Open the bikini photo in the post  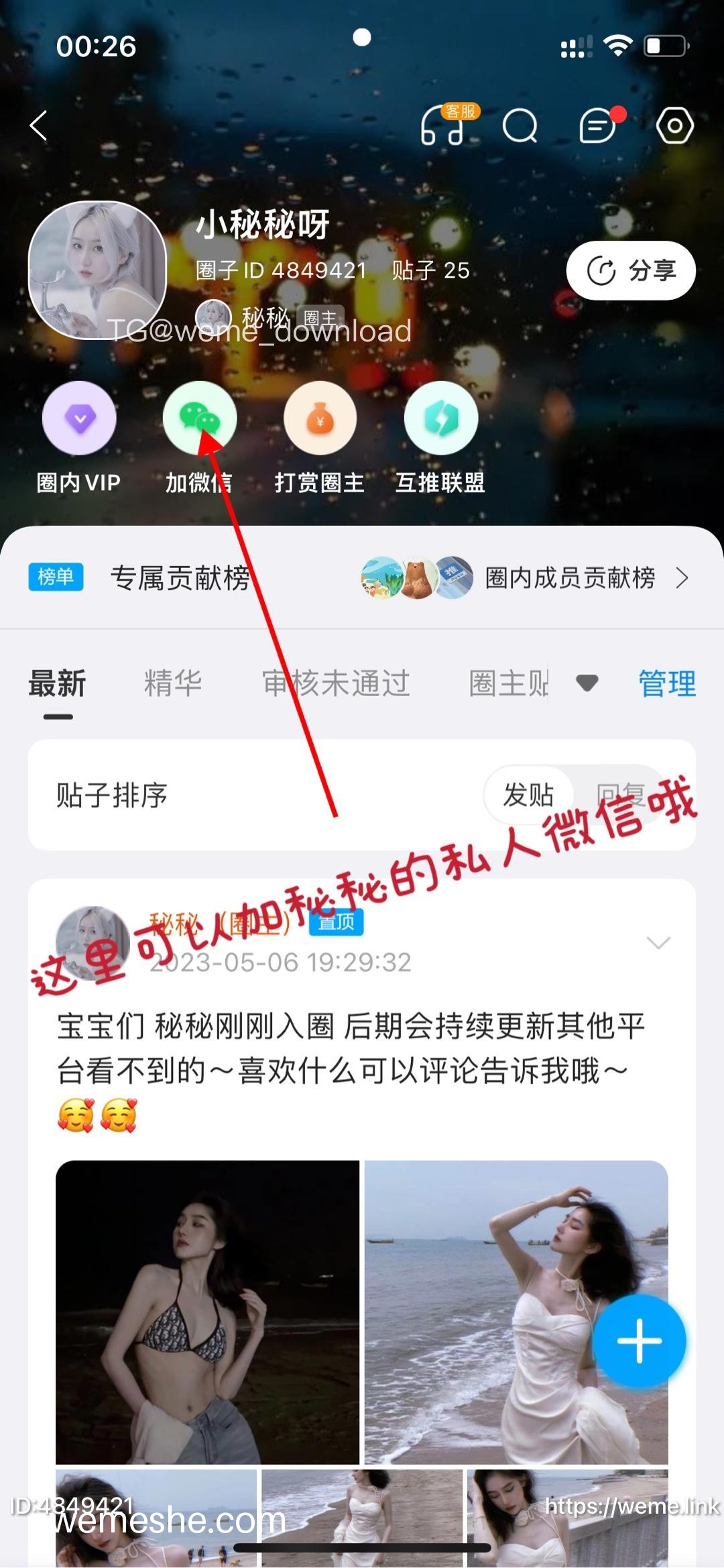[x=207, y=1312]
